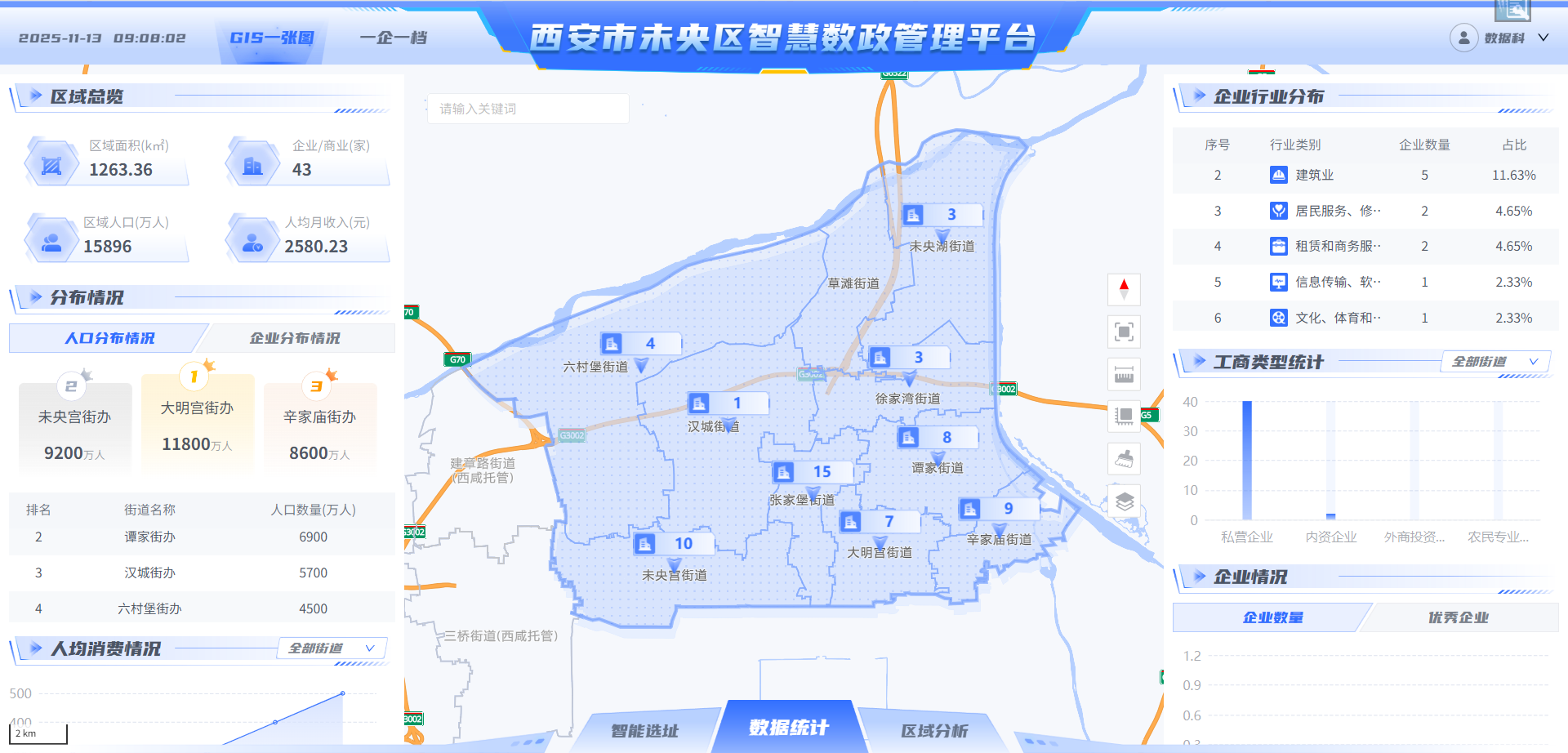This screenshot has width=1568, height=753.
Task: Select the 人口分布情况 tab
Action: (109, 338)
